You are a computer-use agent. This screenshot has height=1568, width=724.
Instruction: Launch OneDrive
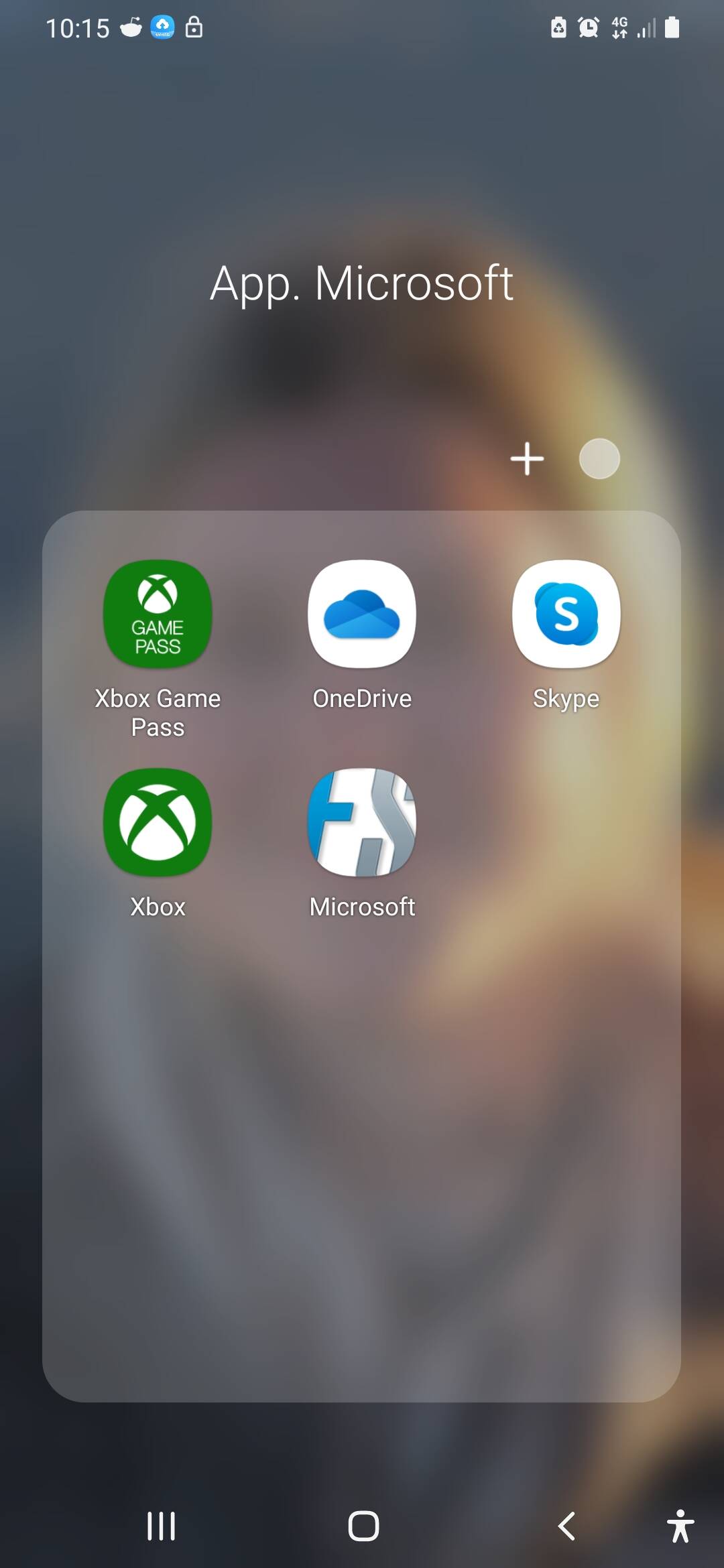pos(362,614)
